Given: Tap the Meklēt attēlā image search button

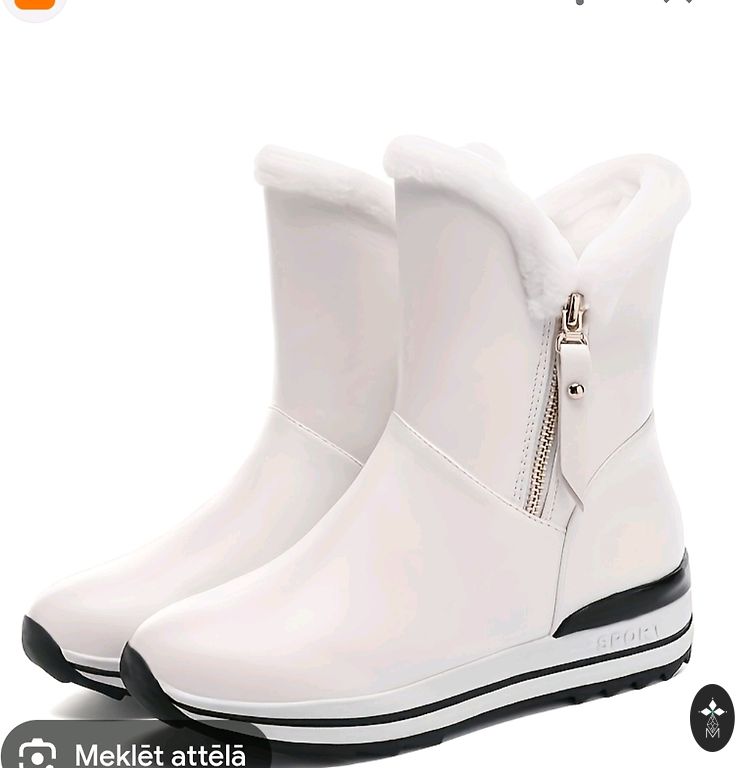Looking at the screenshot, I should click(x=135, y=750).
